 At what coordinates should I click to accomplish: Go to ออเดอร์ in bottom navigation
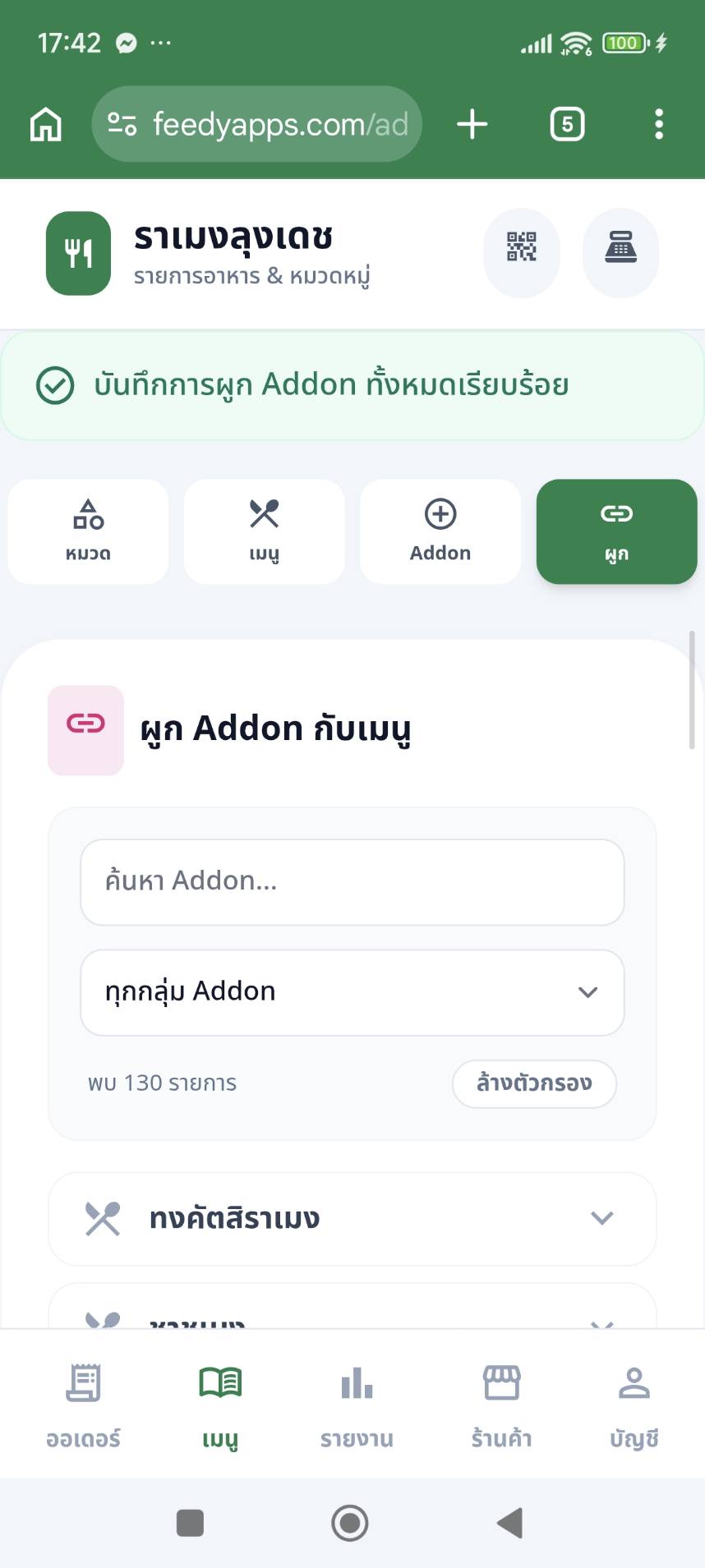(83, 1403)
